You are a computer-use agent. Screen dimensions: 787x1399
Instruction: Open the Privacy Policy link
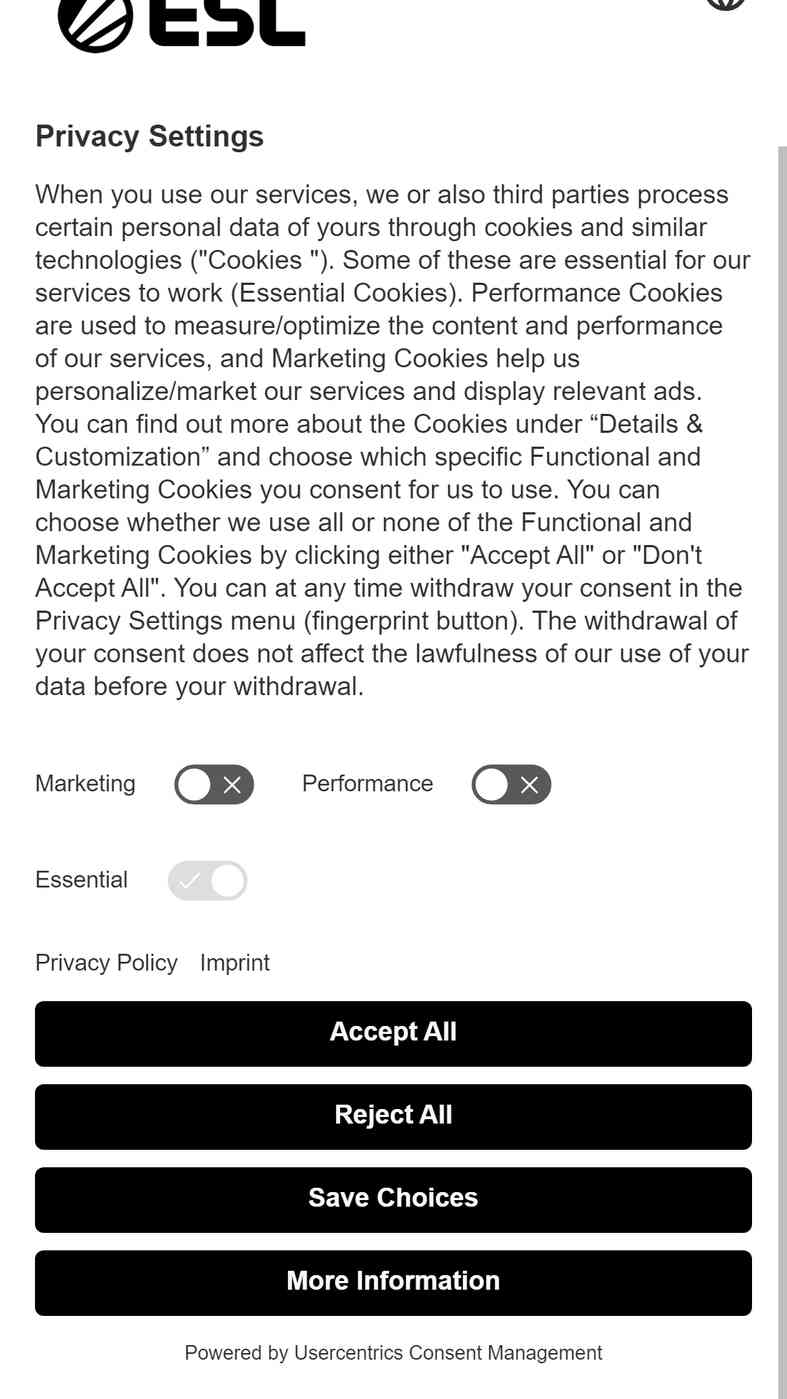(x=106, y=963)
